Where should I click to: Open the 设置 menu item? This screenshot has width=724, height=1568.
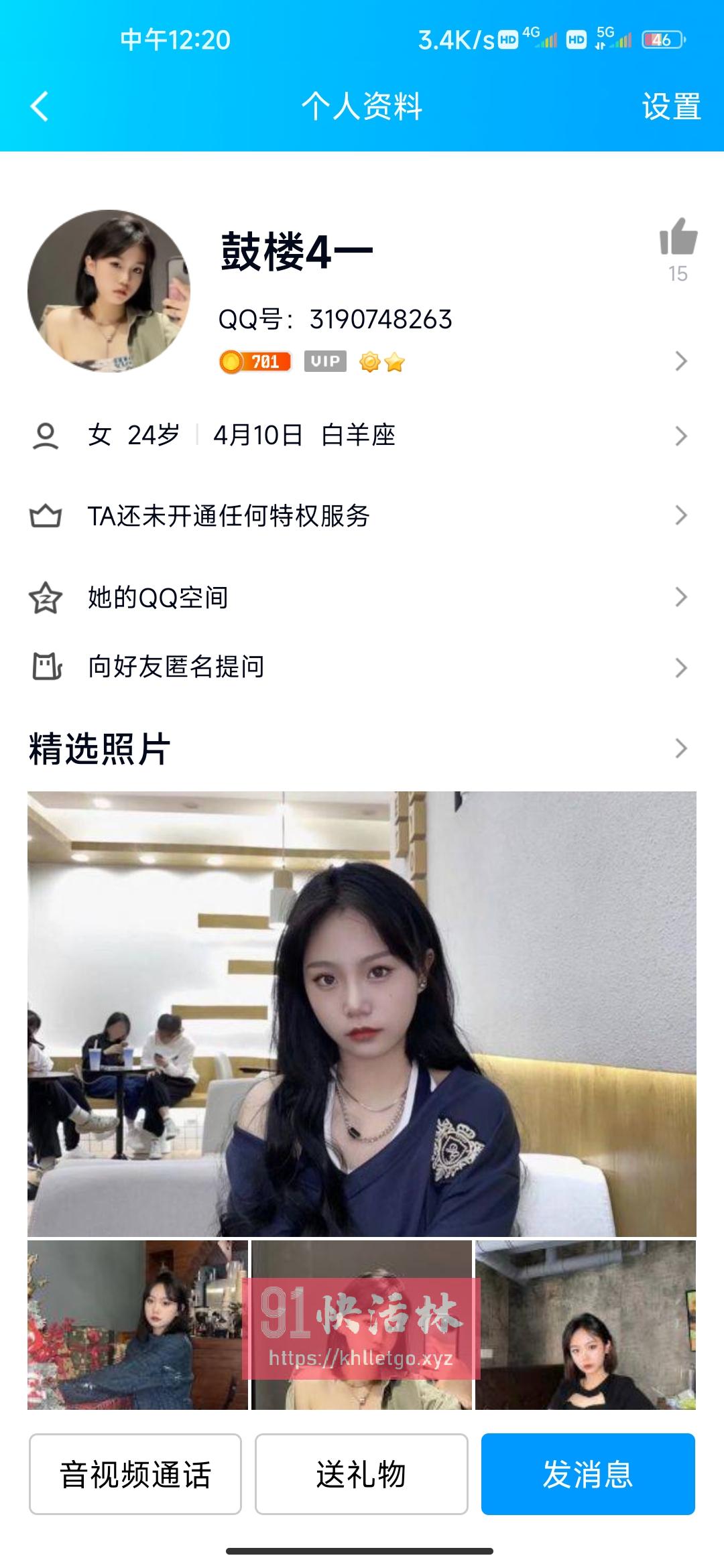point(672,104)
